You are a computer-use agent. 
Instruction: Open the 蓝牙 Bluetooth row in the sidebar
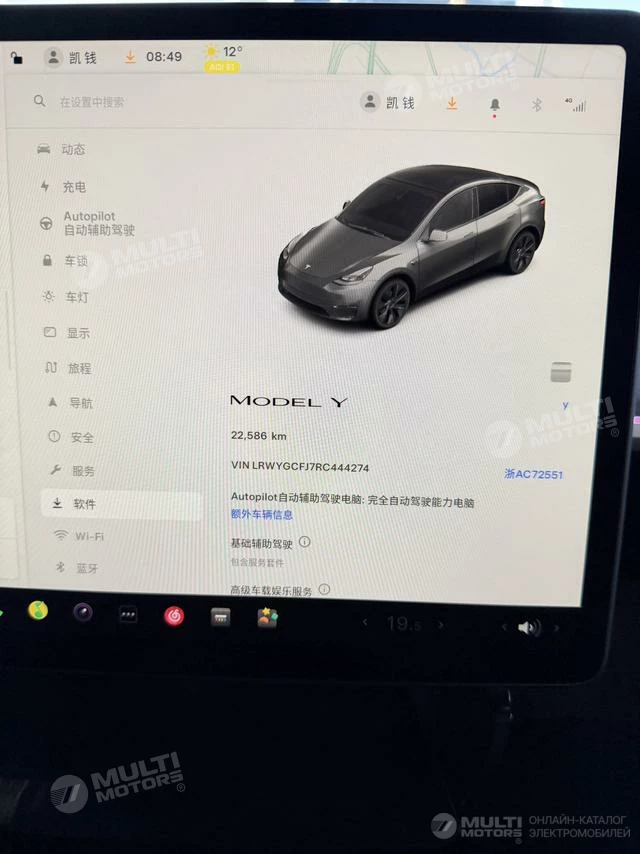(x=87, y=567)
